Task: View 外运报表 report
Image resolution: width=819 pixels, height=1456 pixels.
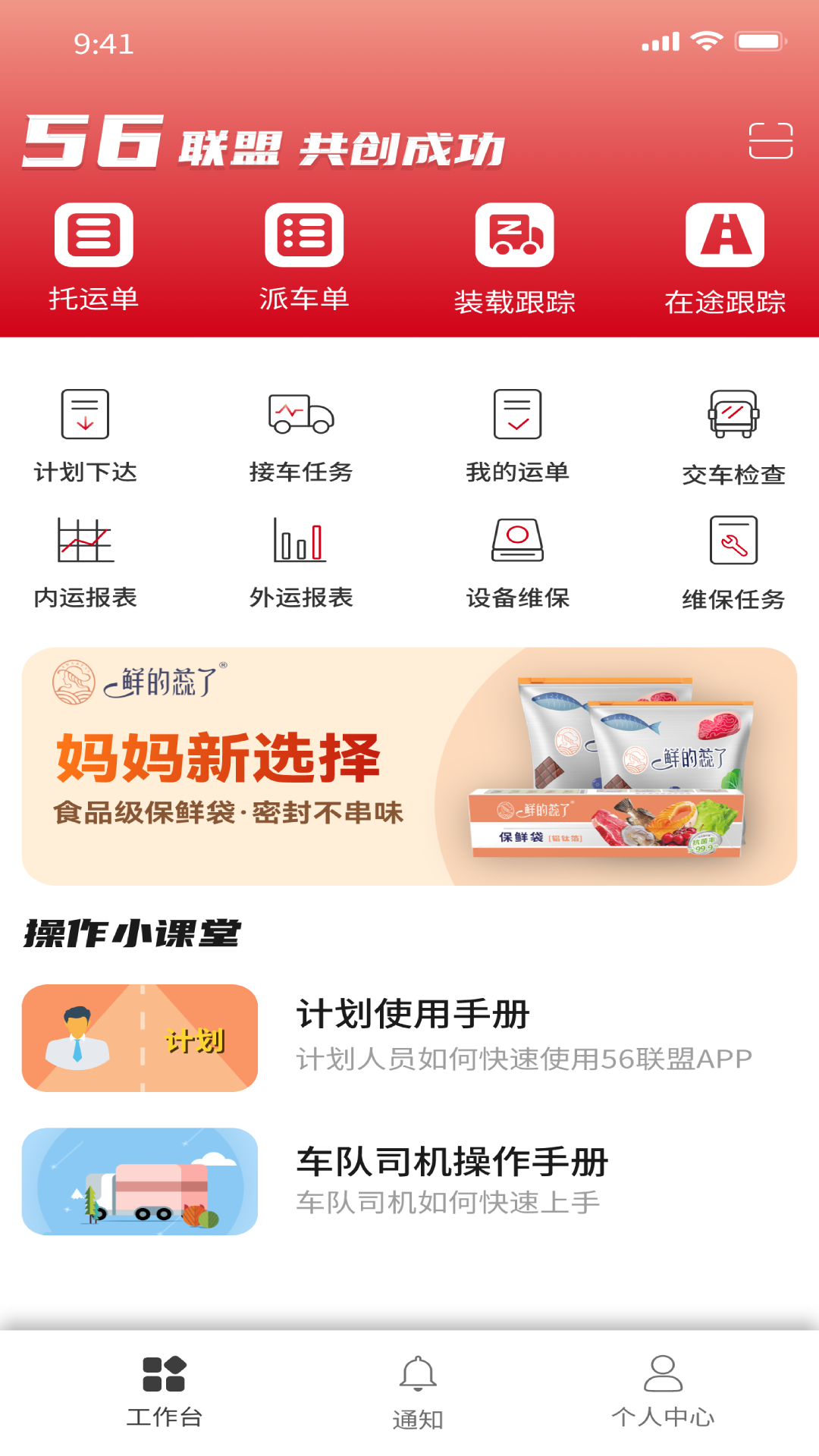Action: click(301, 563)
